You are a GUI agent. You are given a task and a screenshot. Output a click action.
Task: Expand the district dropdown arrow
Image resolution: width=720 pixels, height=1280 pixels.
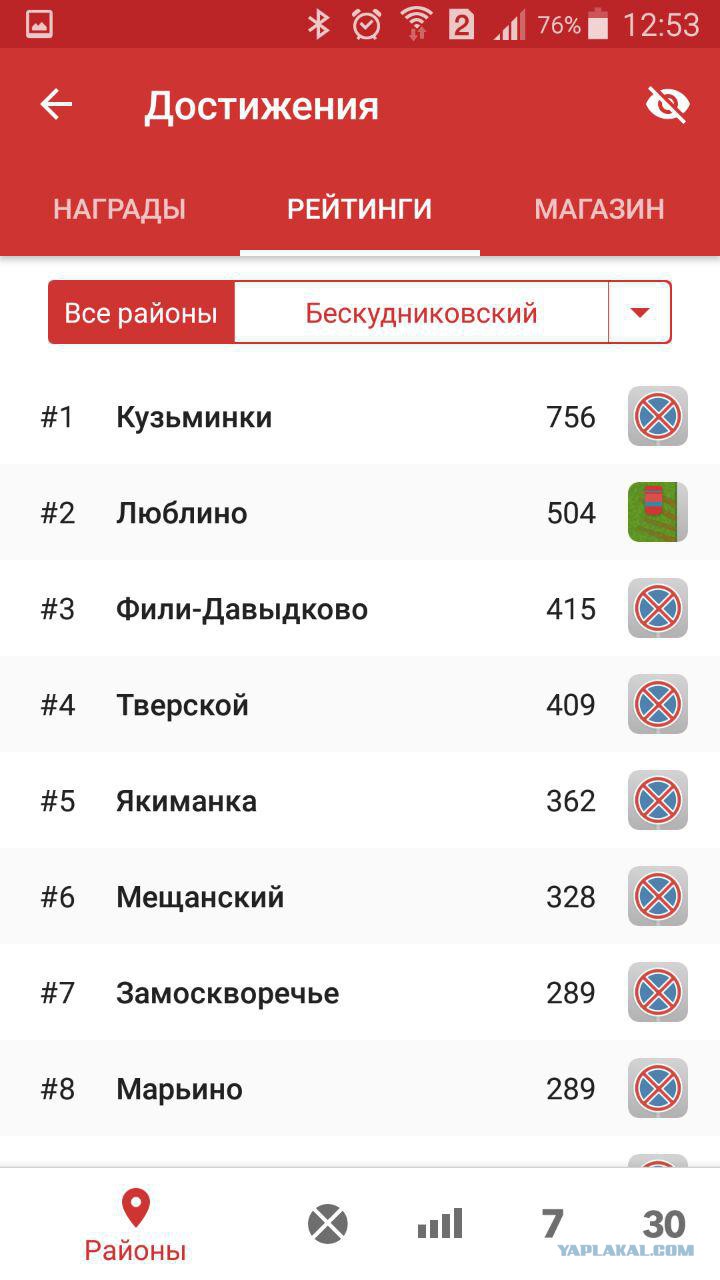tap(640, 313)
